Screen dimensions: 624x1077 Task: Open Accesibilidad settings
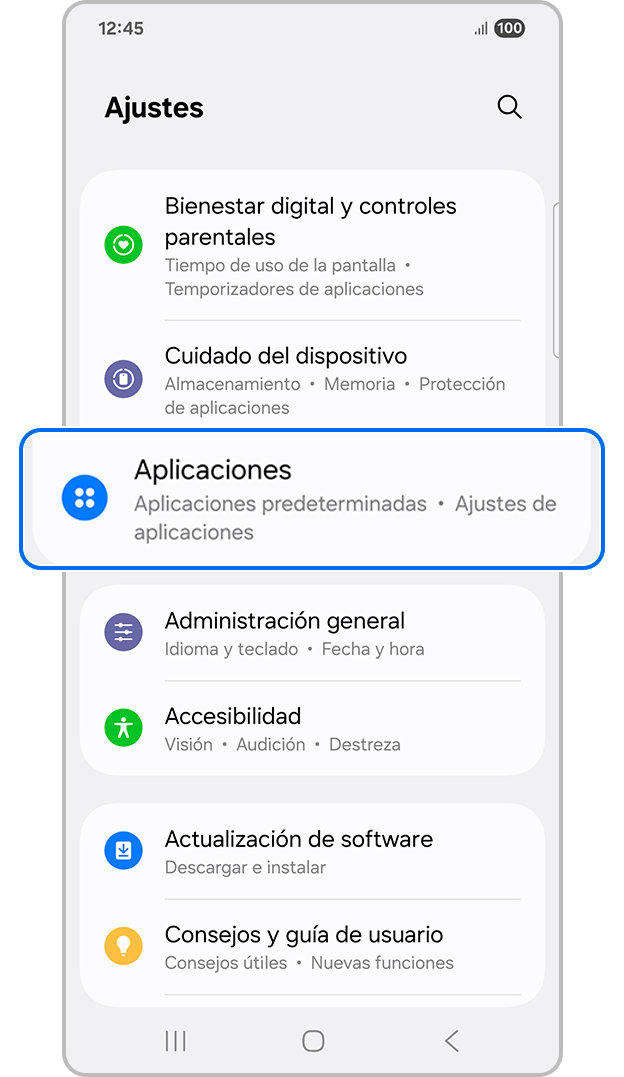click(x=310, y=729)
